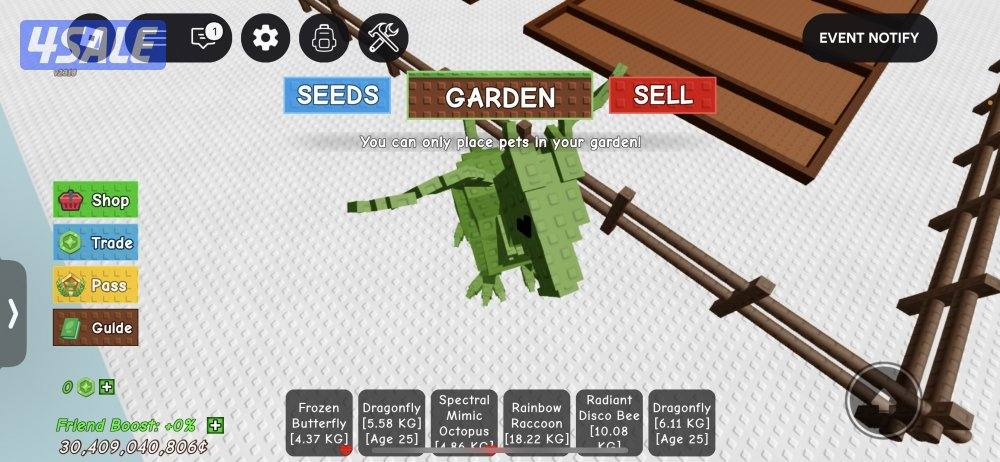The width and height of the screenshot is (1000, 462).
Task: Open the backpack inventory
Action: point(323,38)
